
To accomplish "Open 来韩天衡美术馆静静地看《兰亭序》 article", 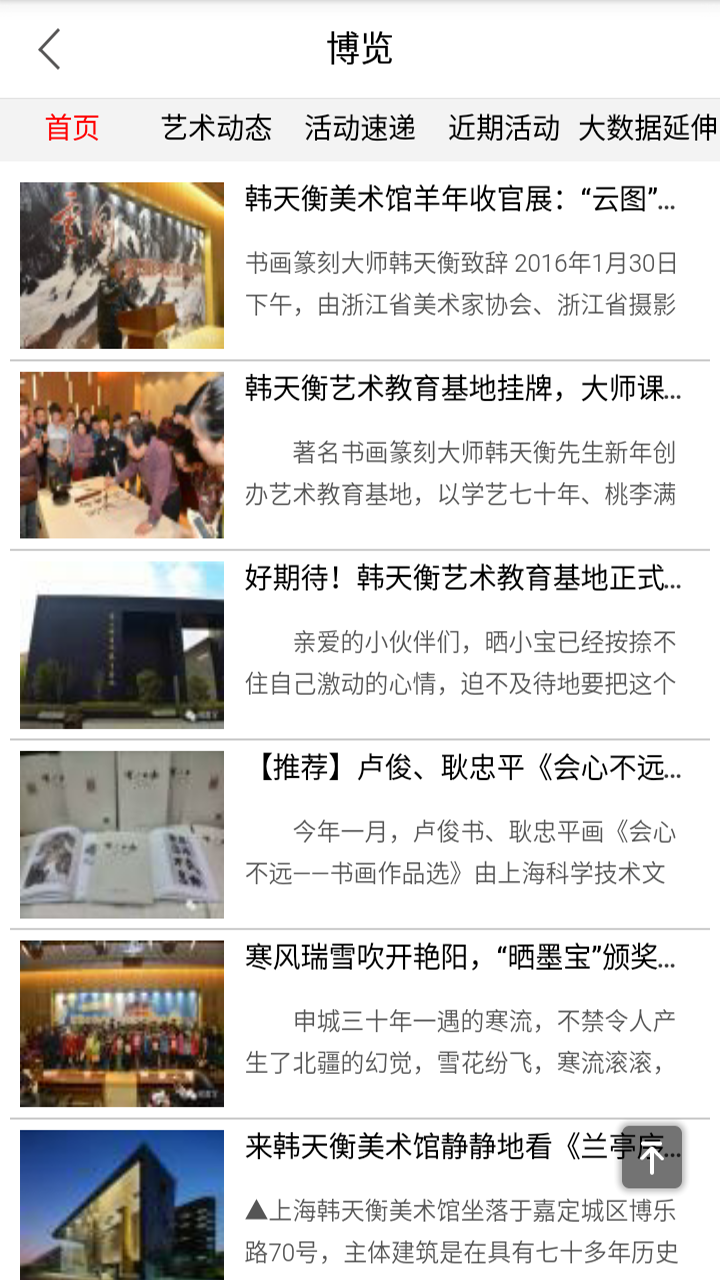I will pos(430,1147).
